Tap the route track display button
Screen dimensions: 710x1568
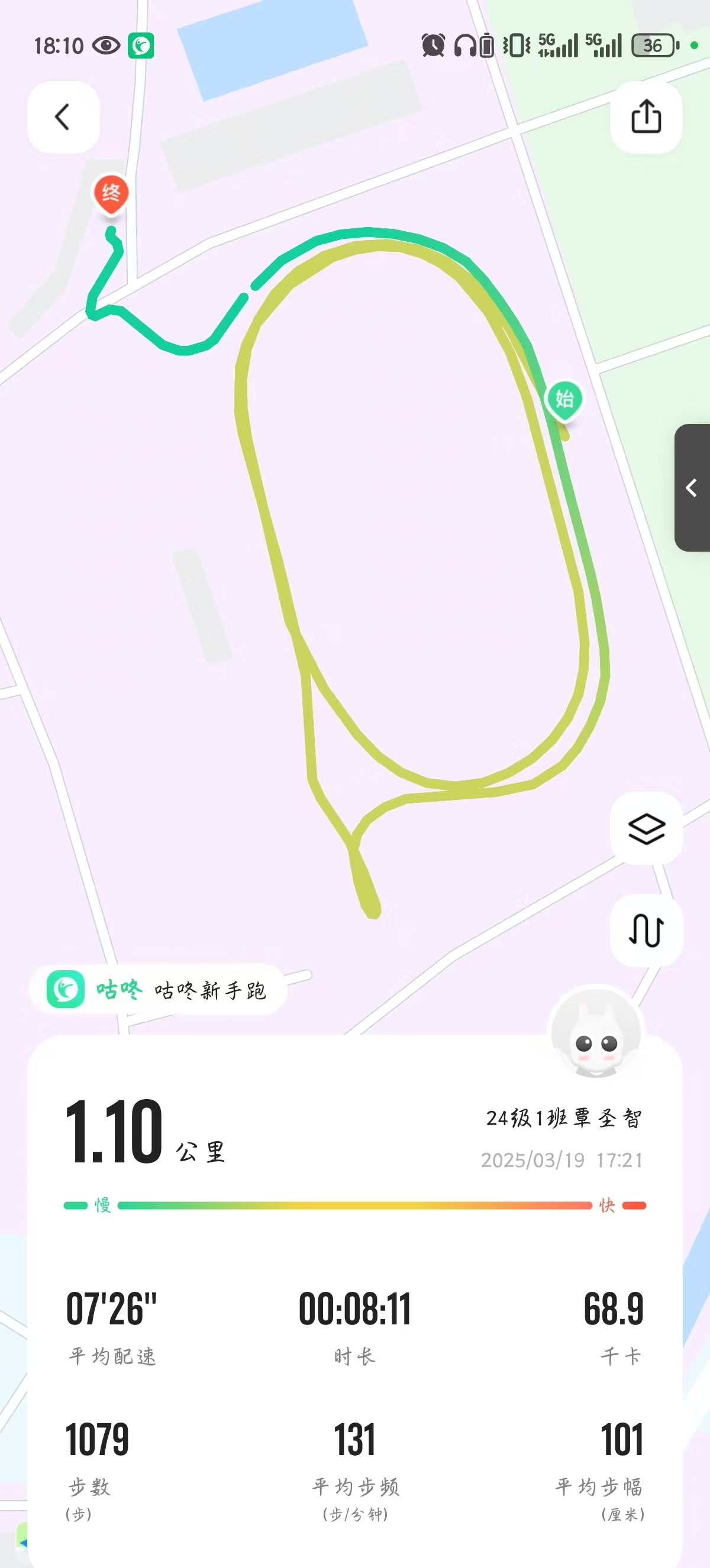coord(646,930)
